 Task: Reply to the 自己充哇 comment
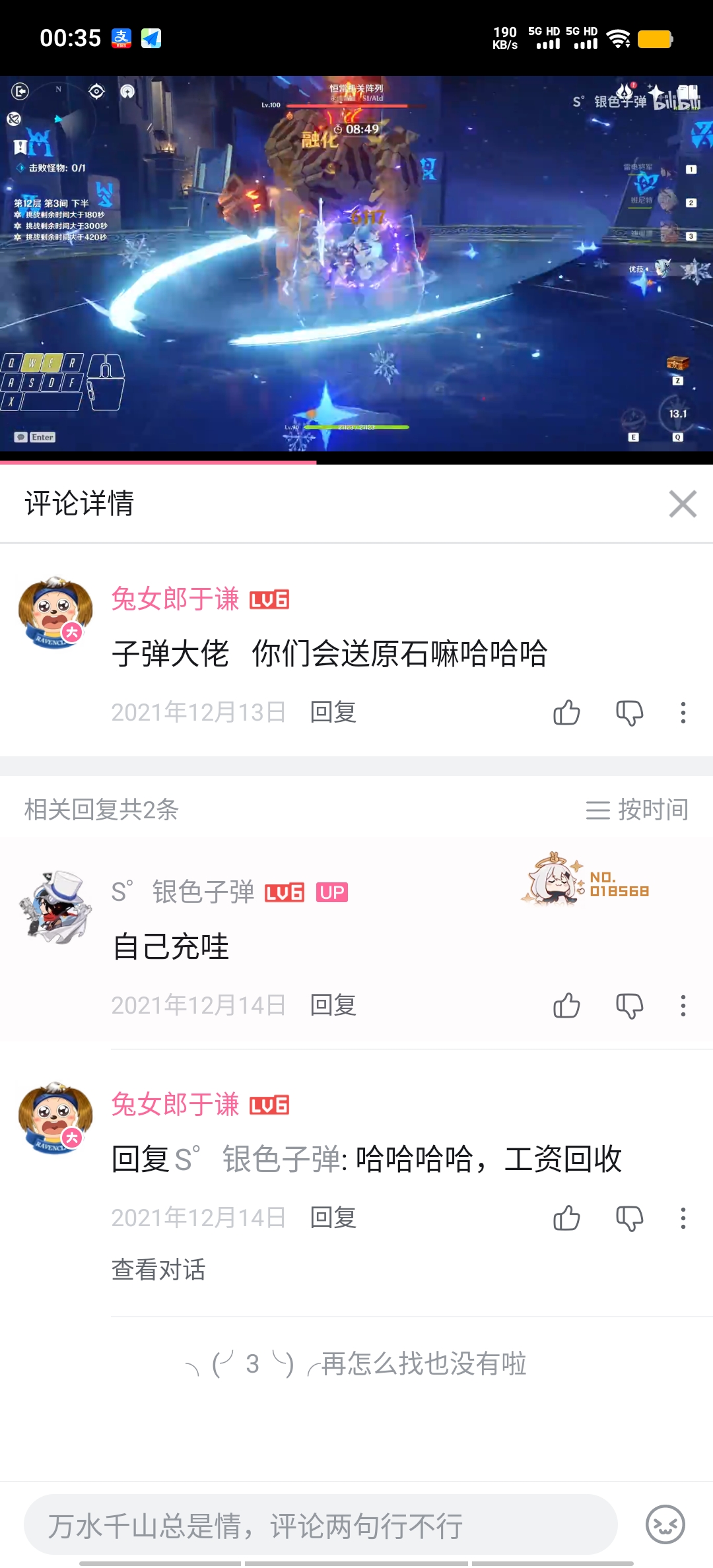(x=333, y=1006)
